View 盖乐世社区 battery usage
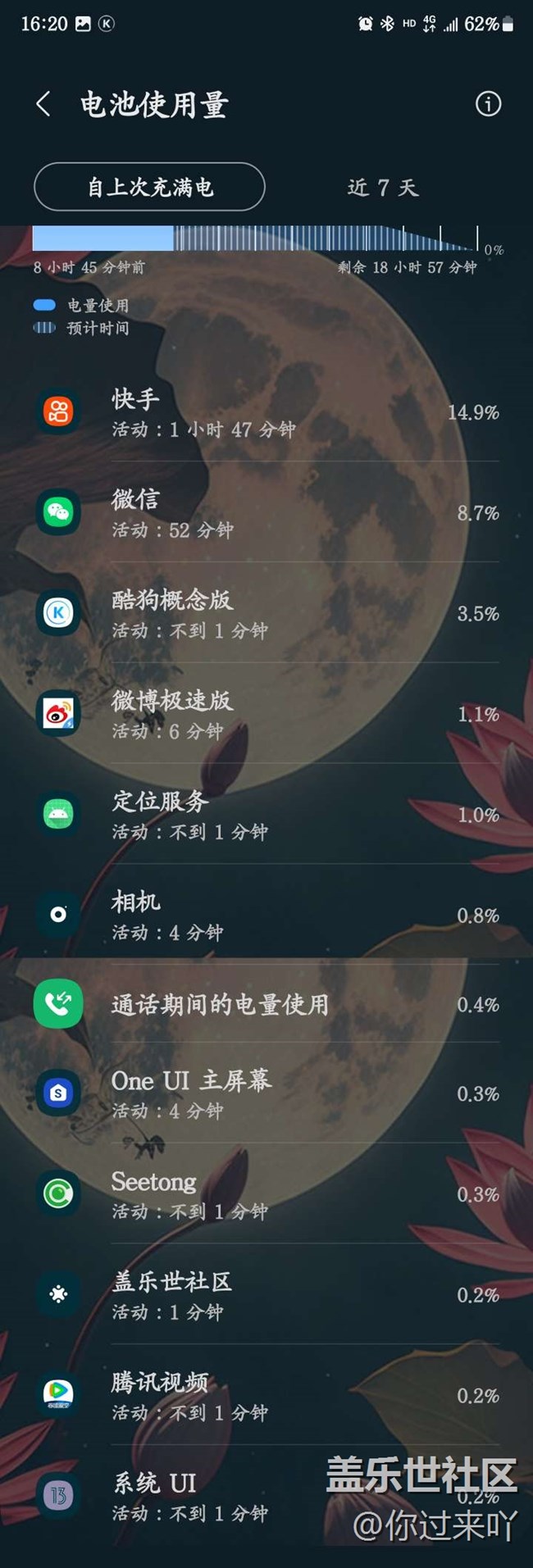 266,1295
